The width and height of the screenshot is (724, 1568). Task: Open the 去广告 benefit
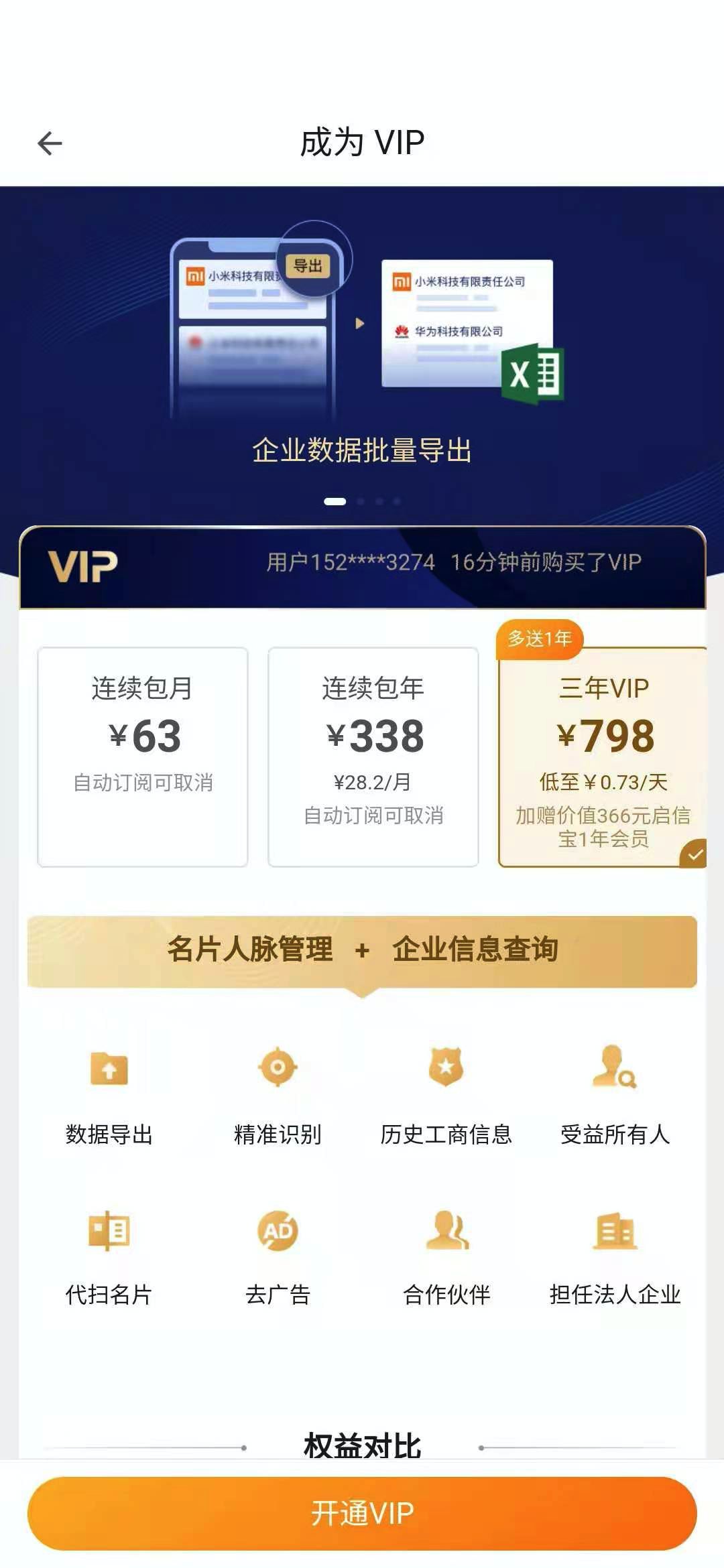coord(278,1258)
